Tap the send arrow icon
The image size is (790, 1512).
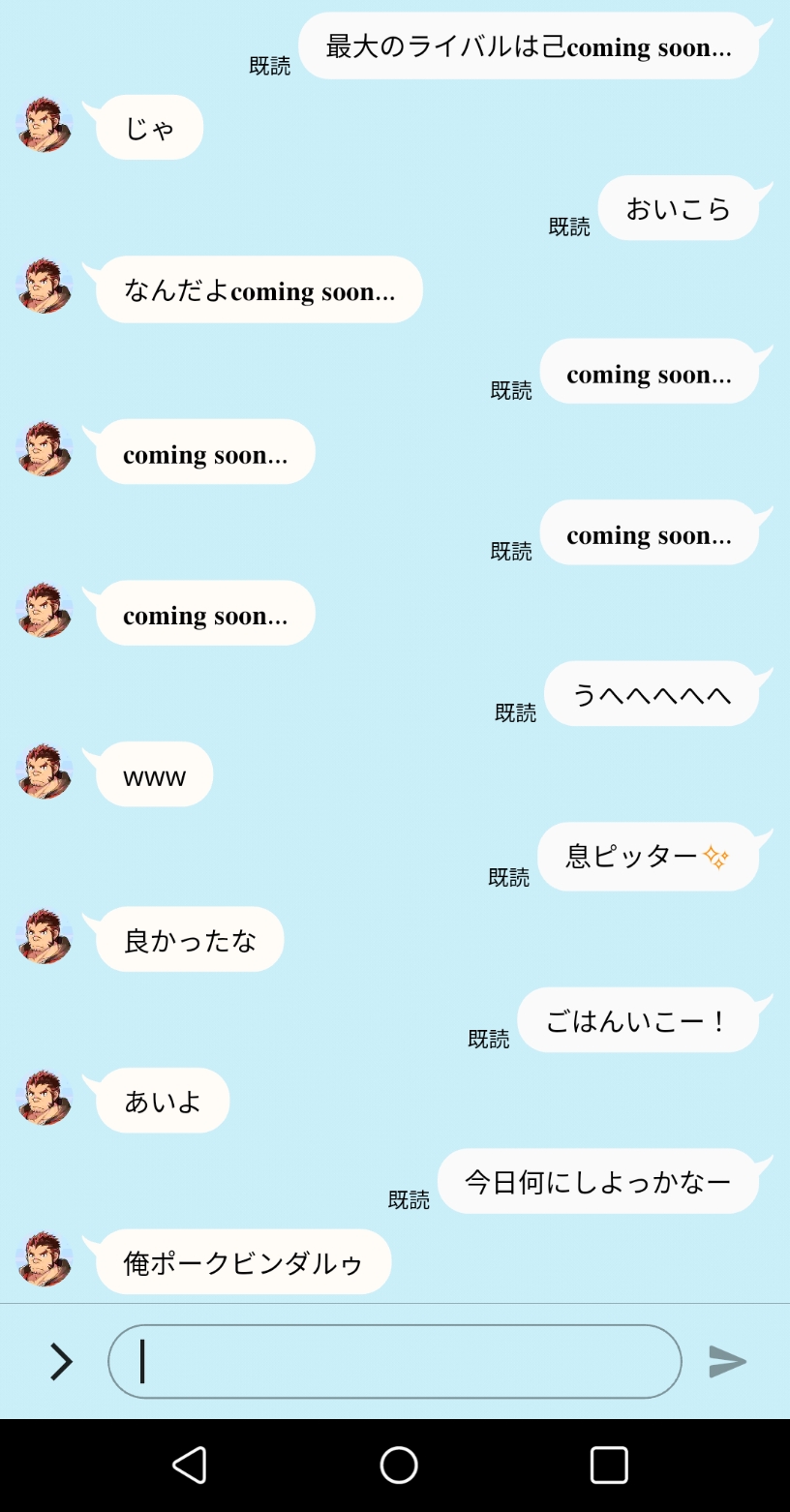pyautogui.click(x=727, y=1361)
